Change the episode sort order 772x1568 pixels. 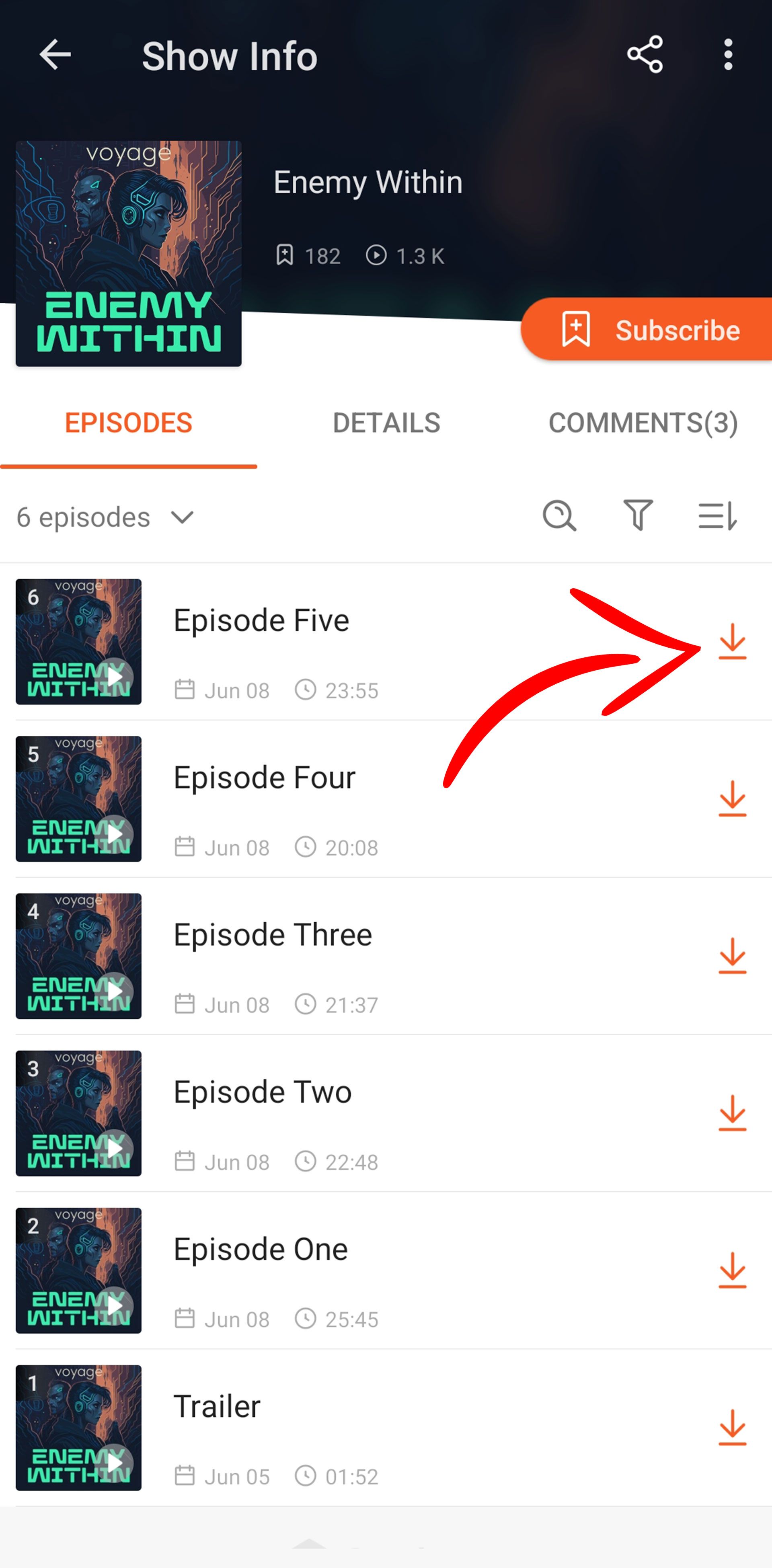tap(717, 517)
